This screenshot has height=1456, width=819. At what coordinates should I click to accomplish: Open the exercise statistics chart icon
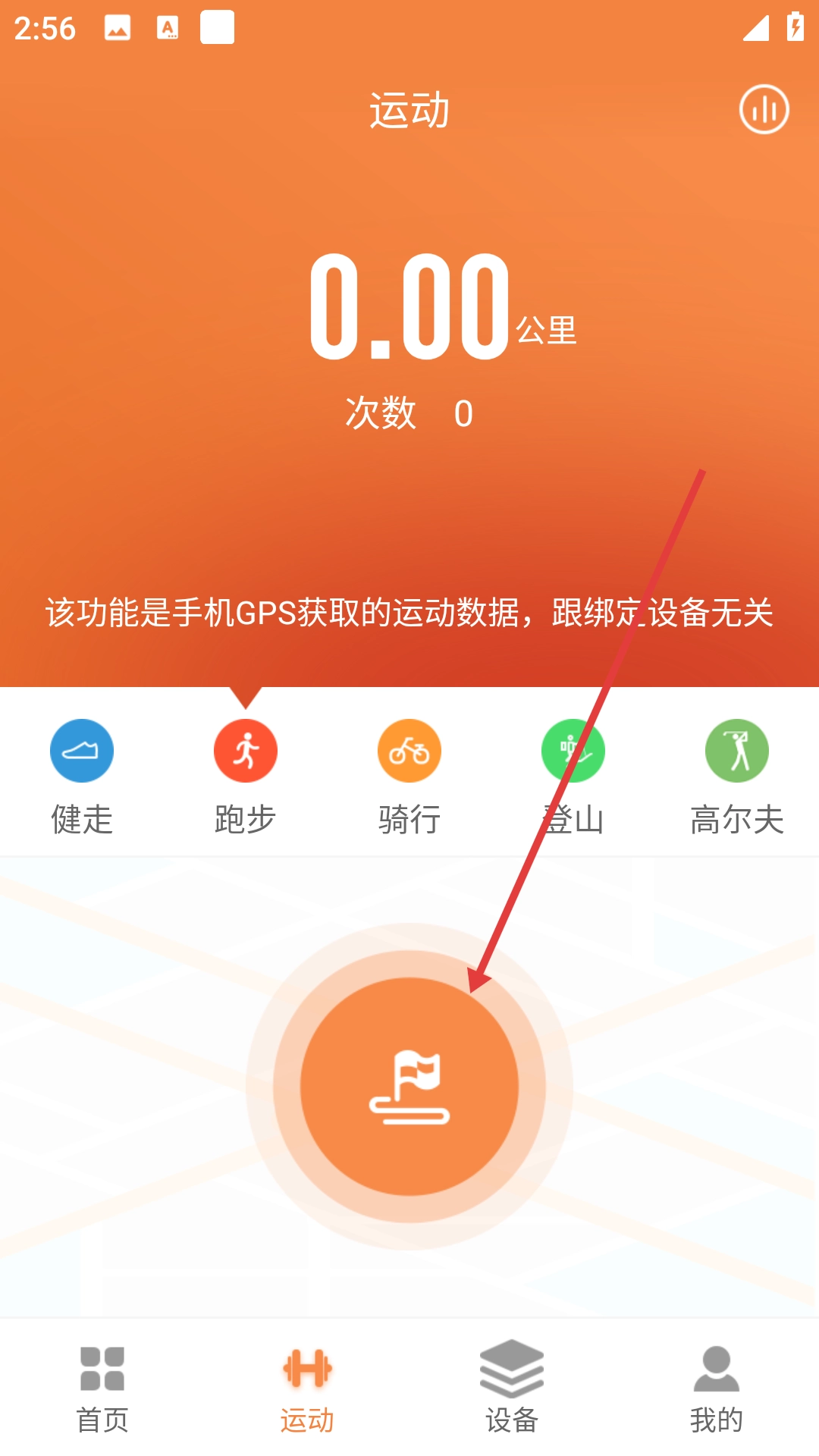pos(764,109)
